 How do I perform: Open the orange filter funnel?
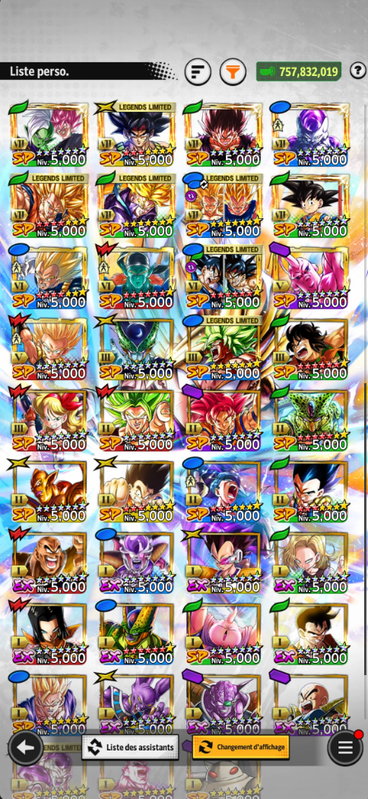pos(233,72)
